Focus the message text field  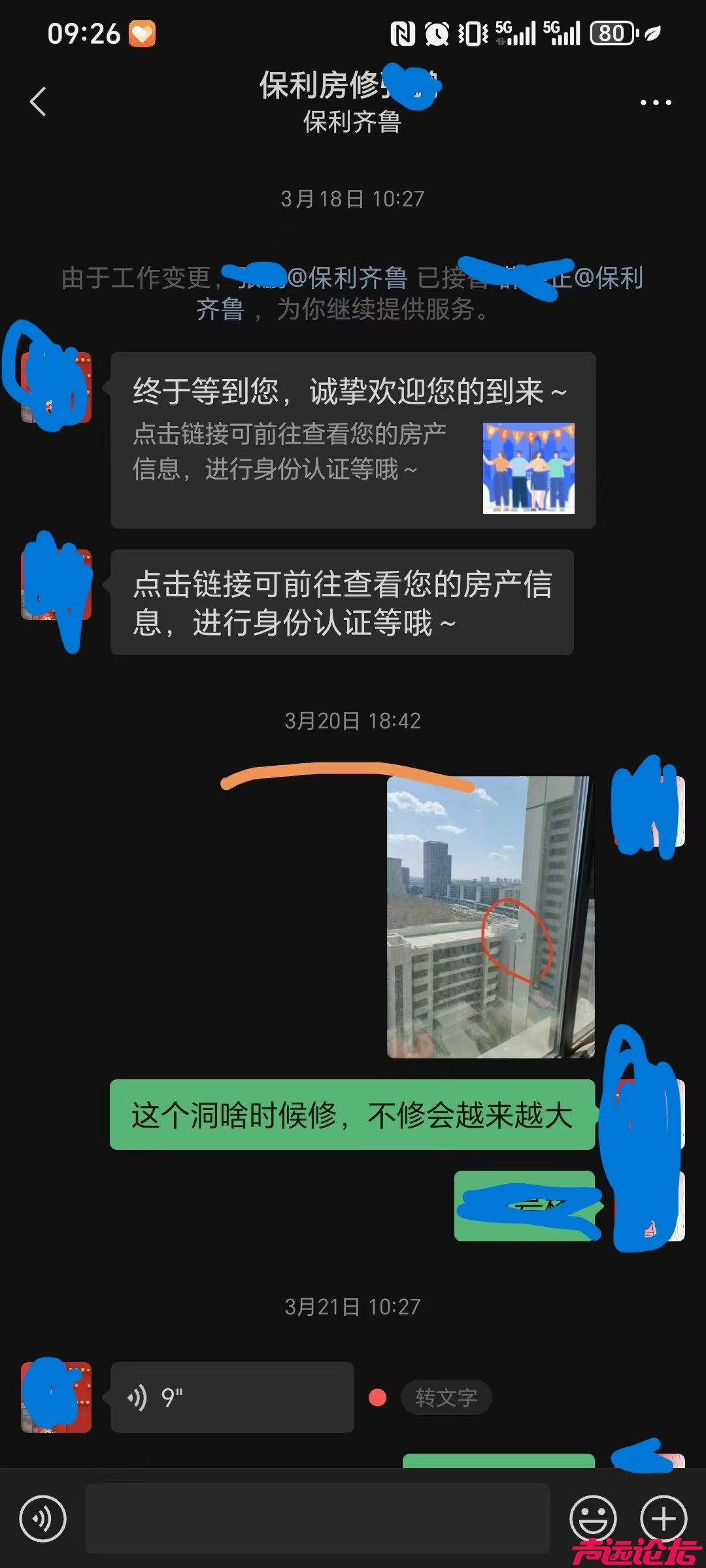pyautogui.click(x=318, y=1518)
